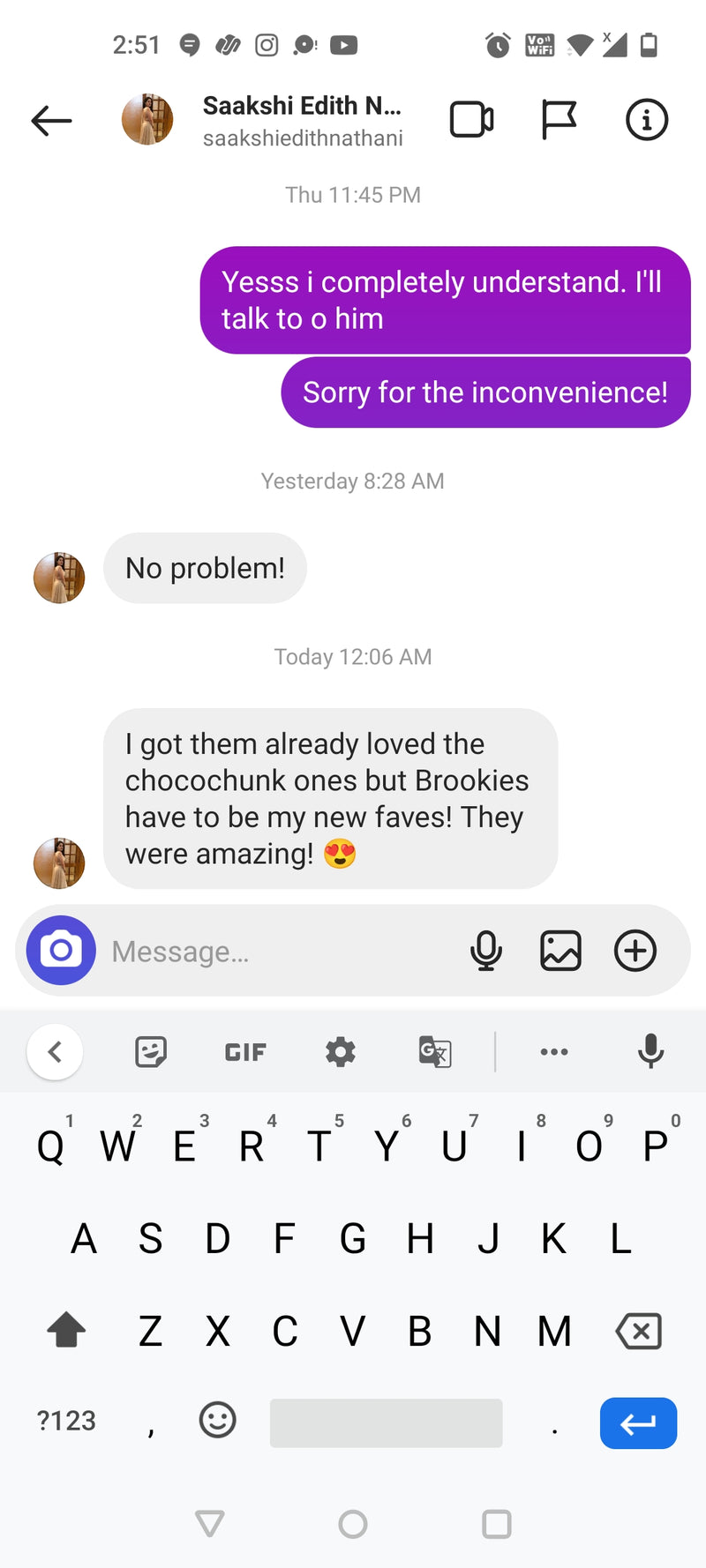
Task: Hit the backspace key
Action: [x=639, y=1331]
